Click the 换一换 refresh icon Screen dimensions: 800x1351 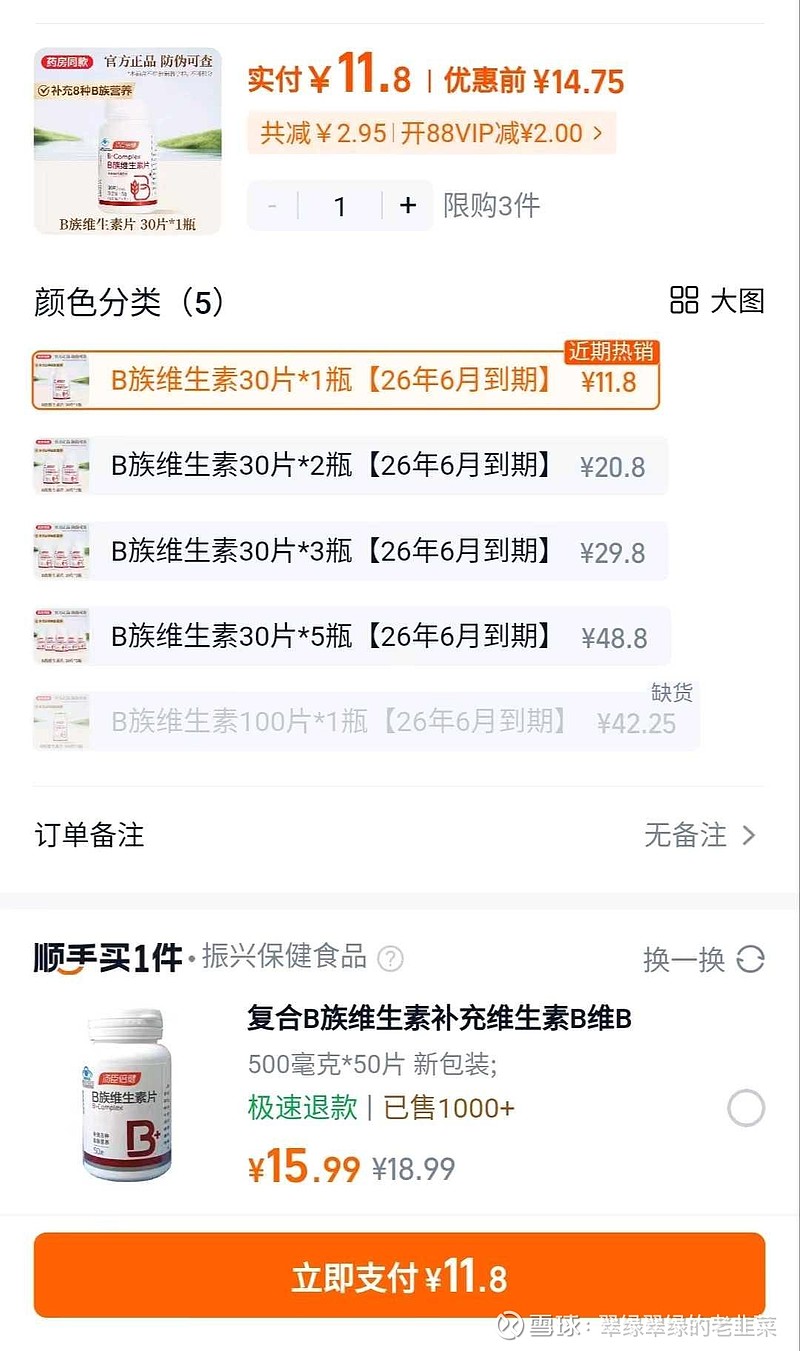750,956
